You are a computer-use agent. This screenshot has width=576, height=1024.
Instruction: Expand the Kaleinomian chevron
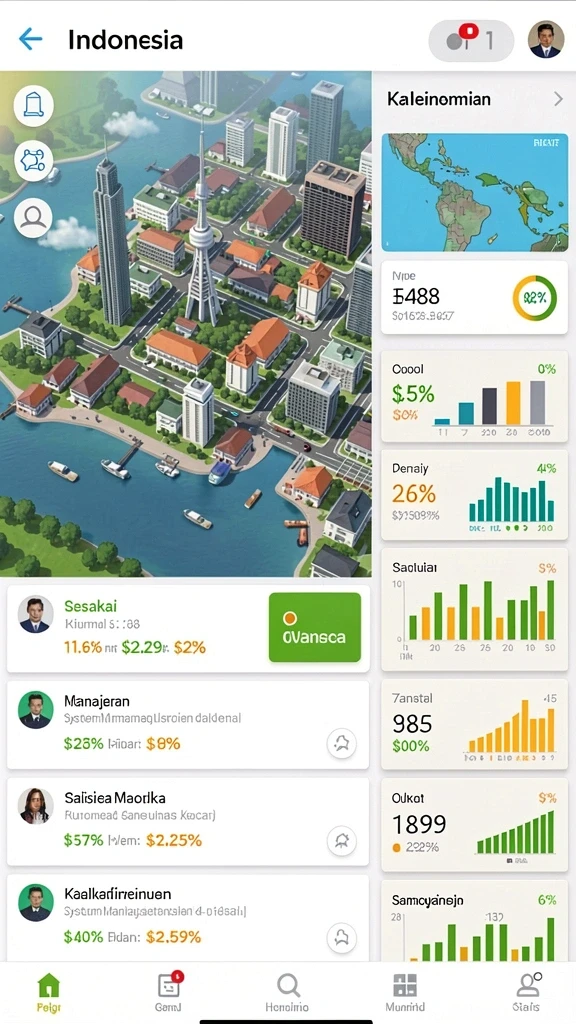point(558,99)
